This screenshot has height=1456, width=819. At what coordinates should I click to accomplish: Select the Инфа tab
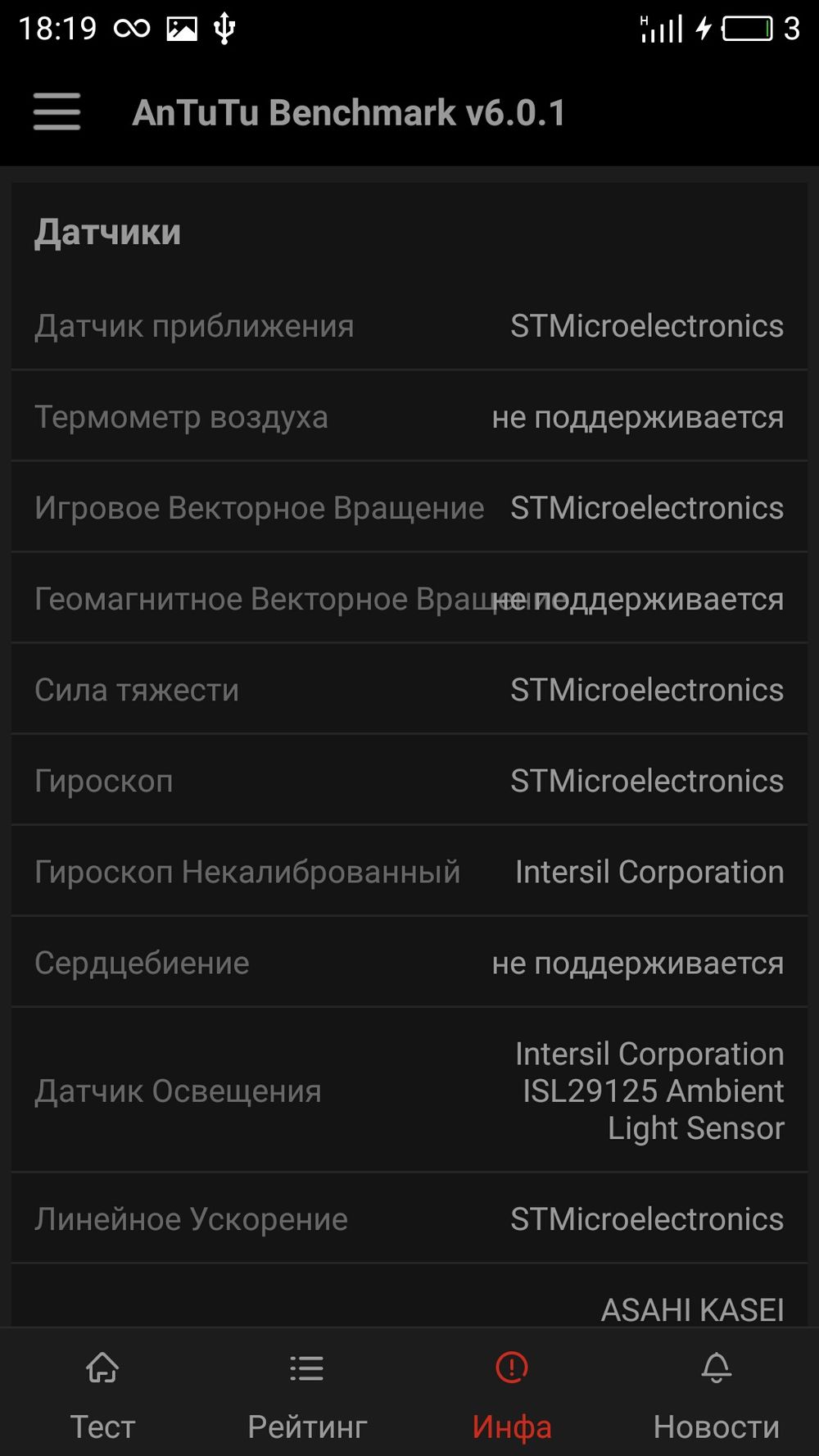(512, 1393)
